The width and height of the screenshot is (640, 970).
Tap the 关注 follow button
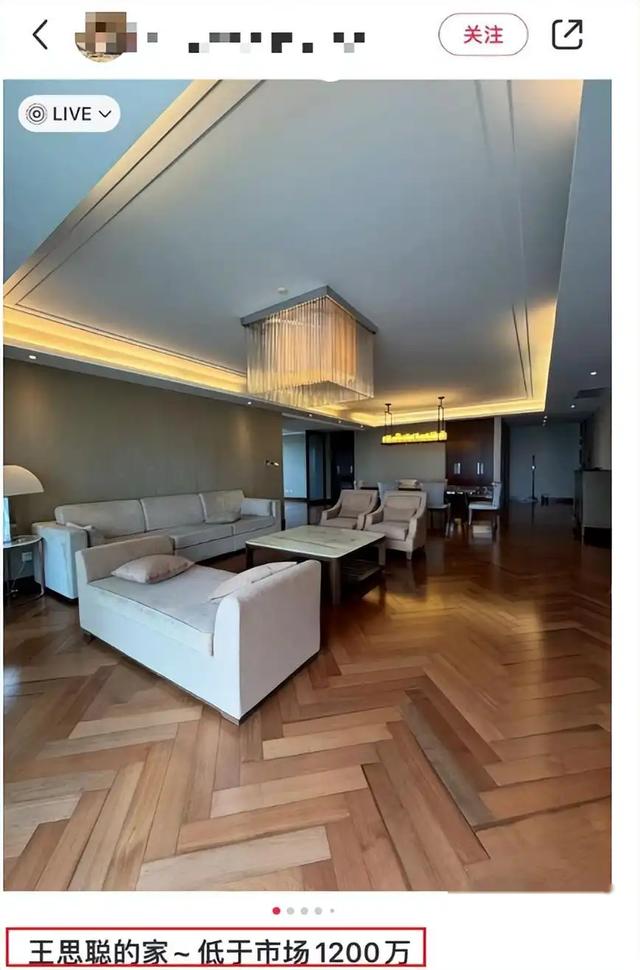point(483,35)
